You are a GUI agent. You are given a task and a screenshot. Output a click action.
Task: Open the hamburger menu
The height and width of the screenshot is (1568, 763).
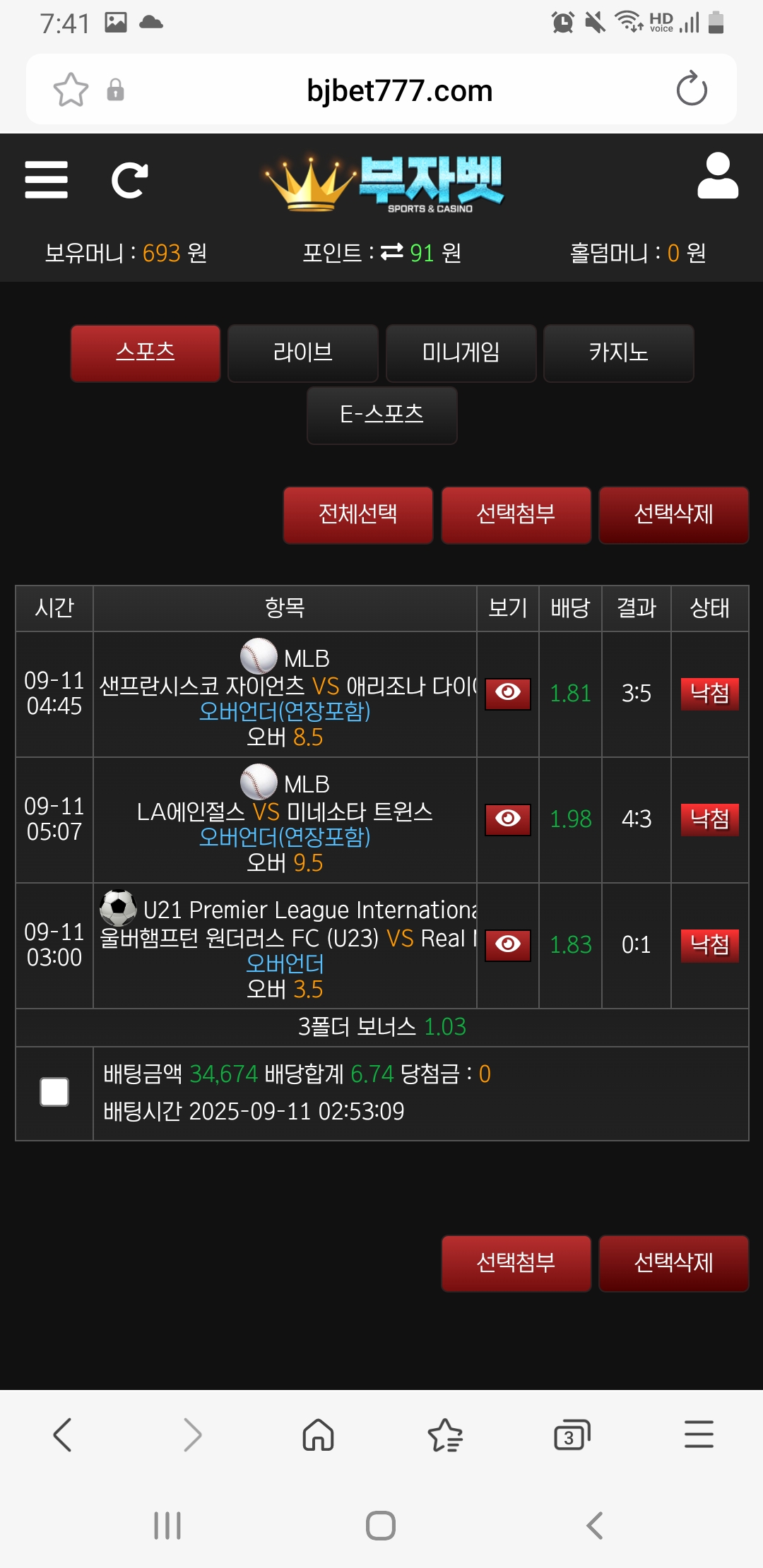pyautogui.click(x=46, y=179)
